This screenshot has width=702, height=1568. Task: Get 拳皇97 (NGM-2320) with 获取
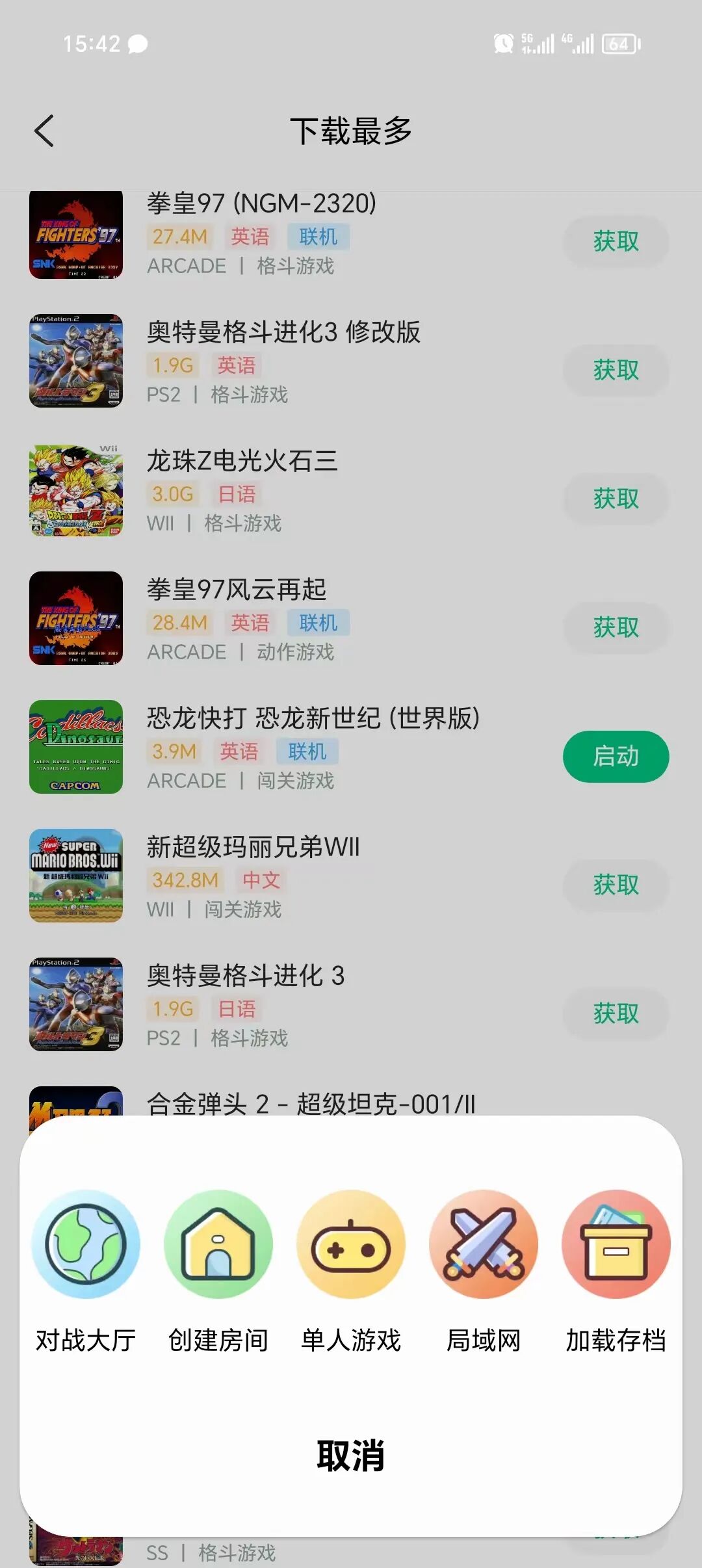click(616, 242)
